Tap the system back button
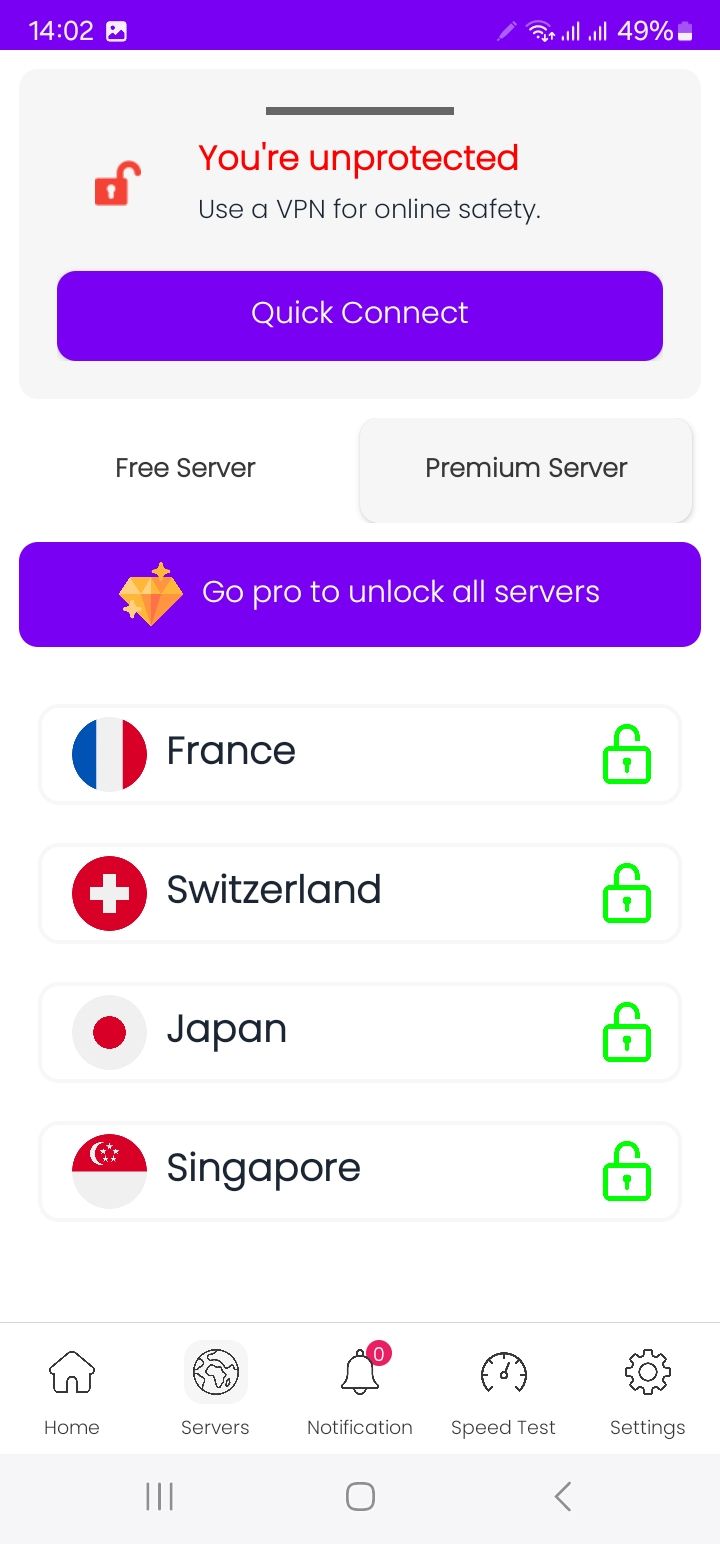This screenshot has height=1544, width=720. (x=562, y=1497)
